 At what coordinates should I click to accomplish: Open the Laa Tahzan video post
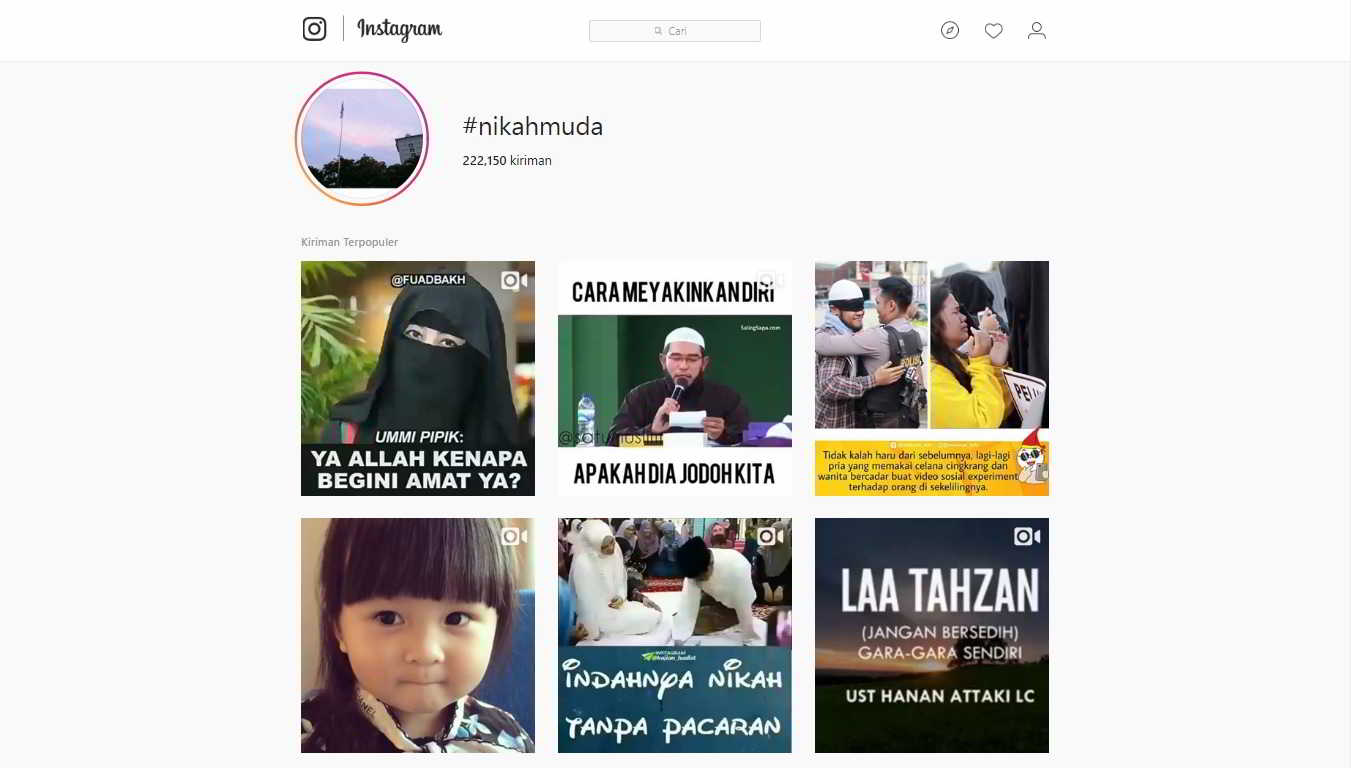[932, 635]
